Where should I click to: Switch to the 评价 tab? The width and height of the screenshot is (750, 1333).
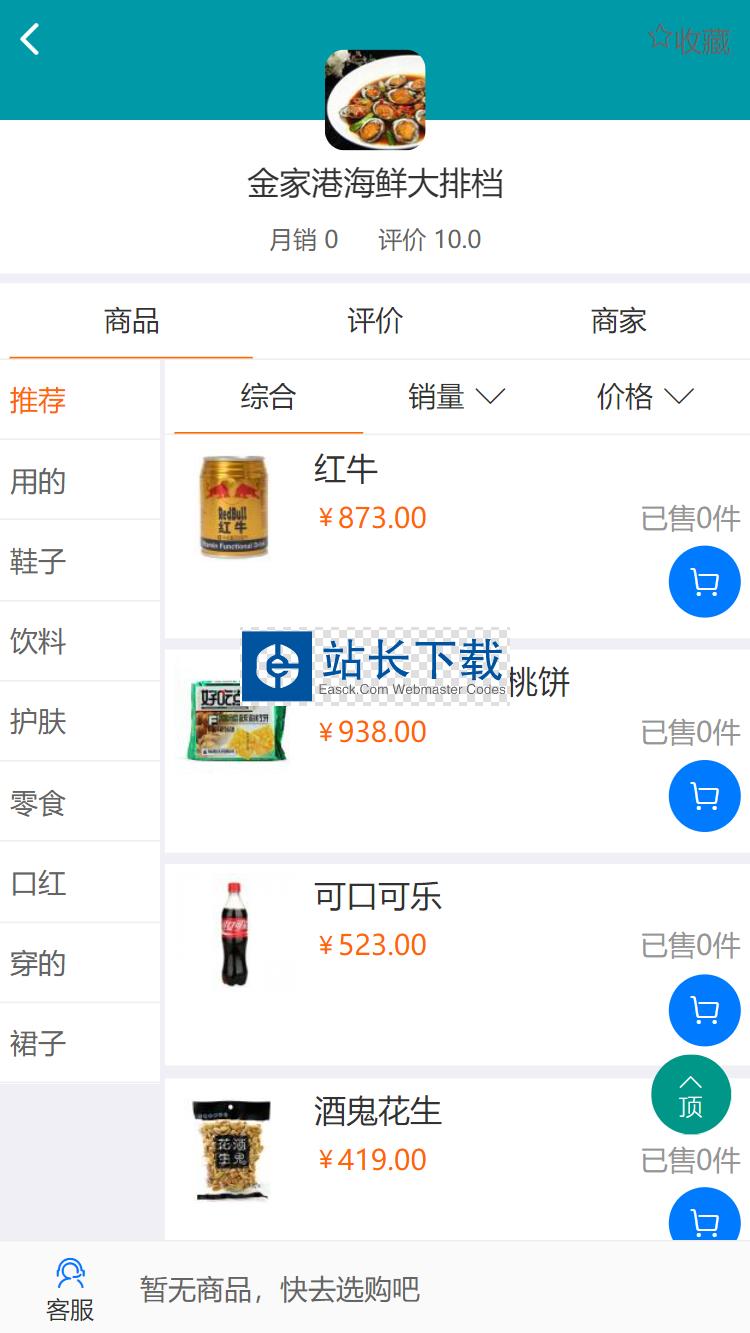[x=375, y=321]
